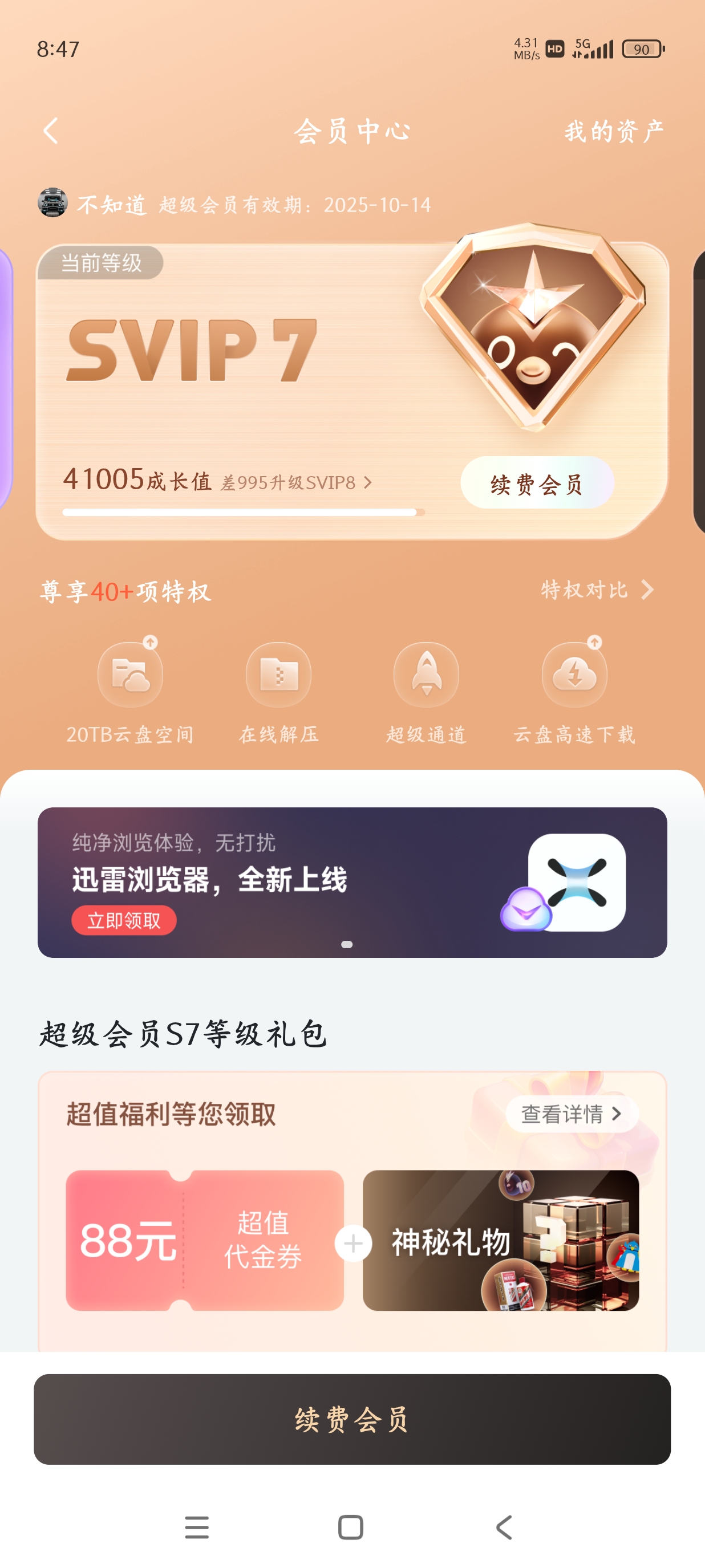The height and width of the screenshot is (1568, 705).
Task: Open the 20TB云盘空间 privilege icon
Action: point(129,675)
